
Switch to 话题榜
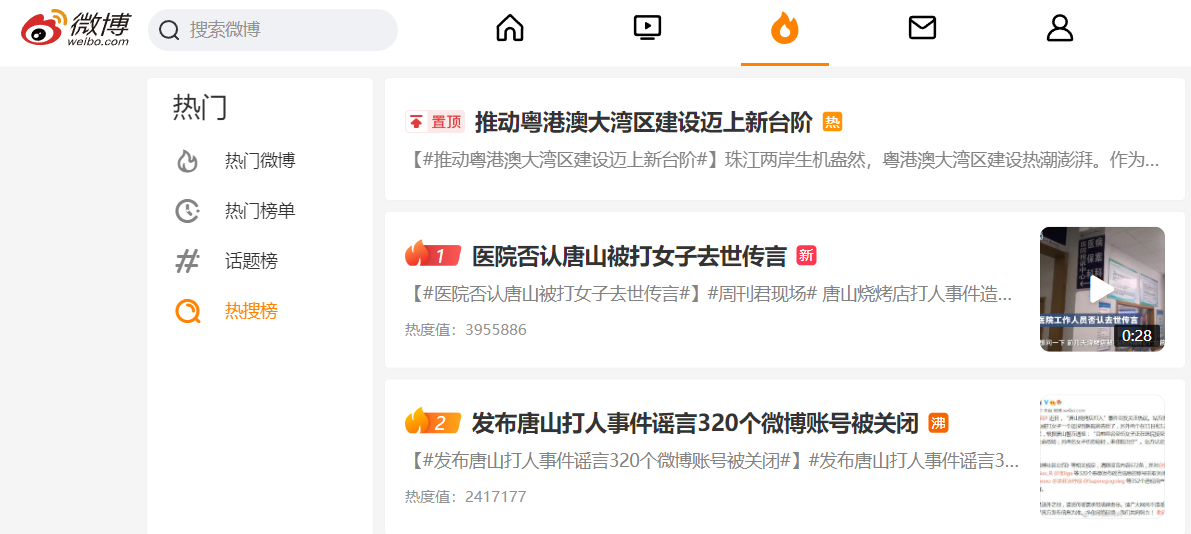[x=251, y=261]
